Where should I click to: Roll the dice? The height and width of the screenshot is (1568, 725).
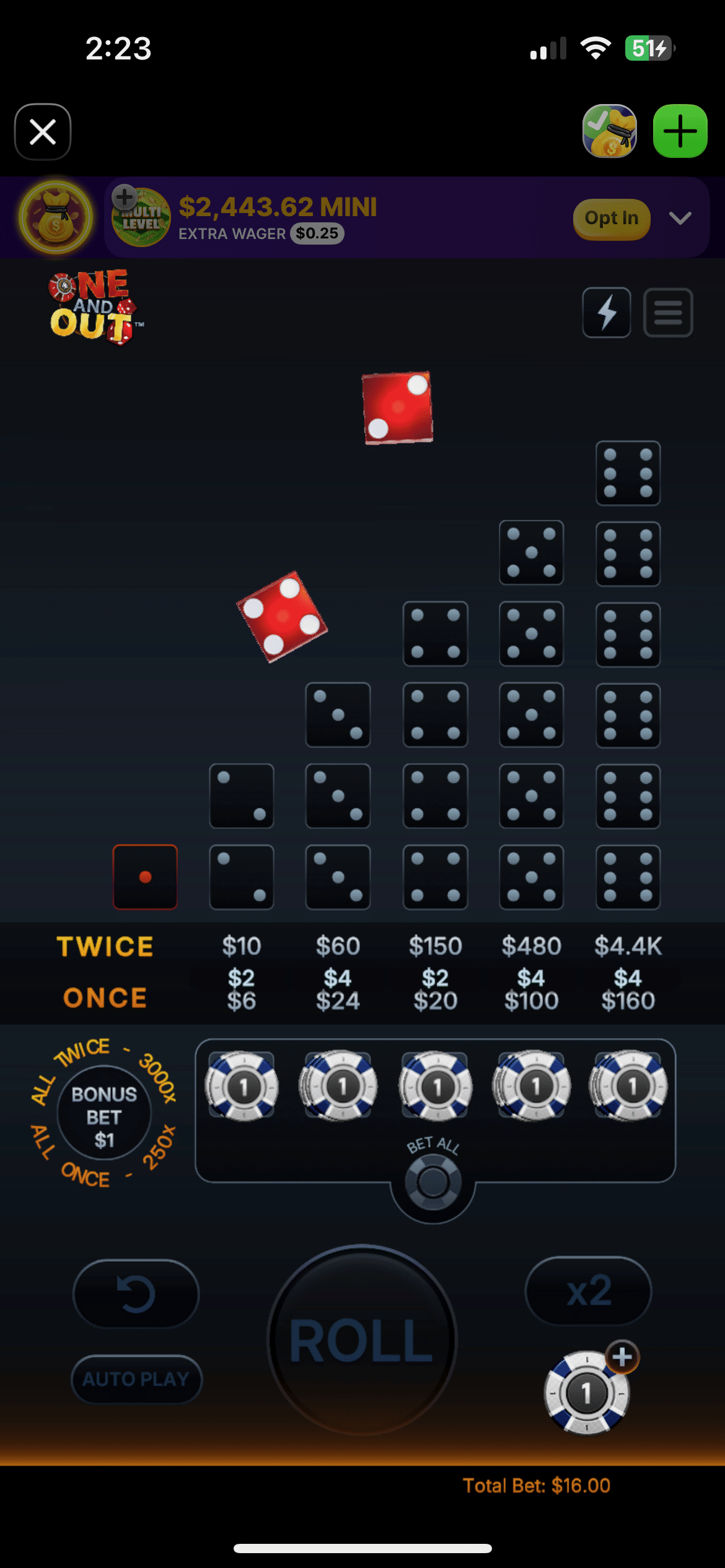coord(362,1340)
